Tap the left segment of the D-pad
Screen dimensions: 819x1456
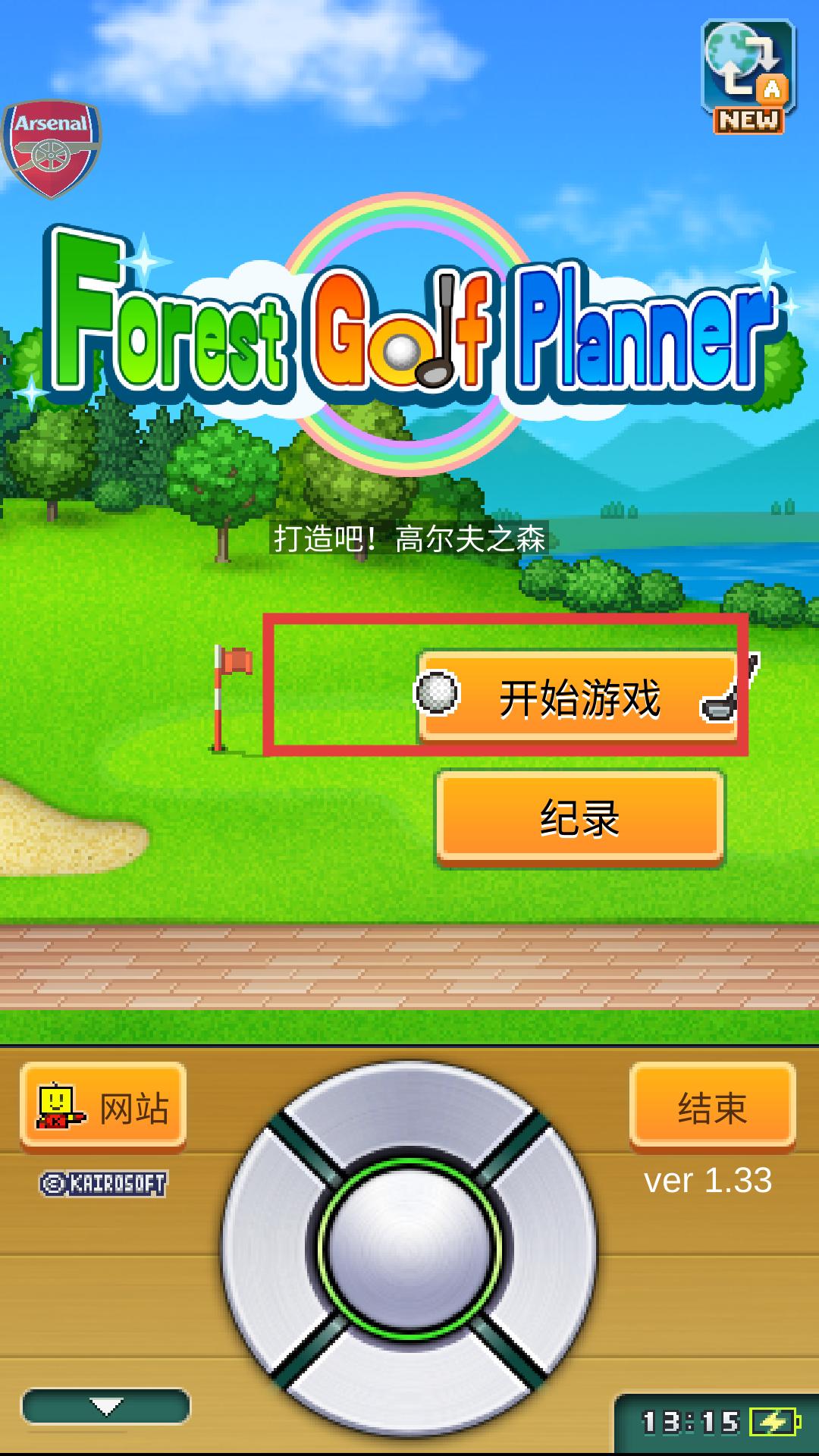267,1249
